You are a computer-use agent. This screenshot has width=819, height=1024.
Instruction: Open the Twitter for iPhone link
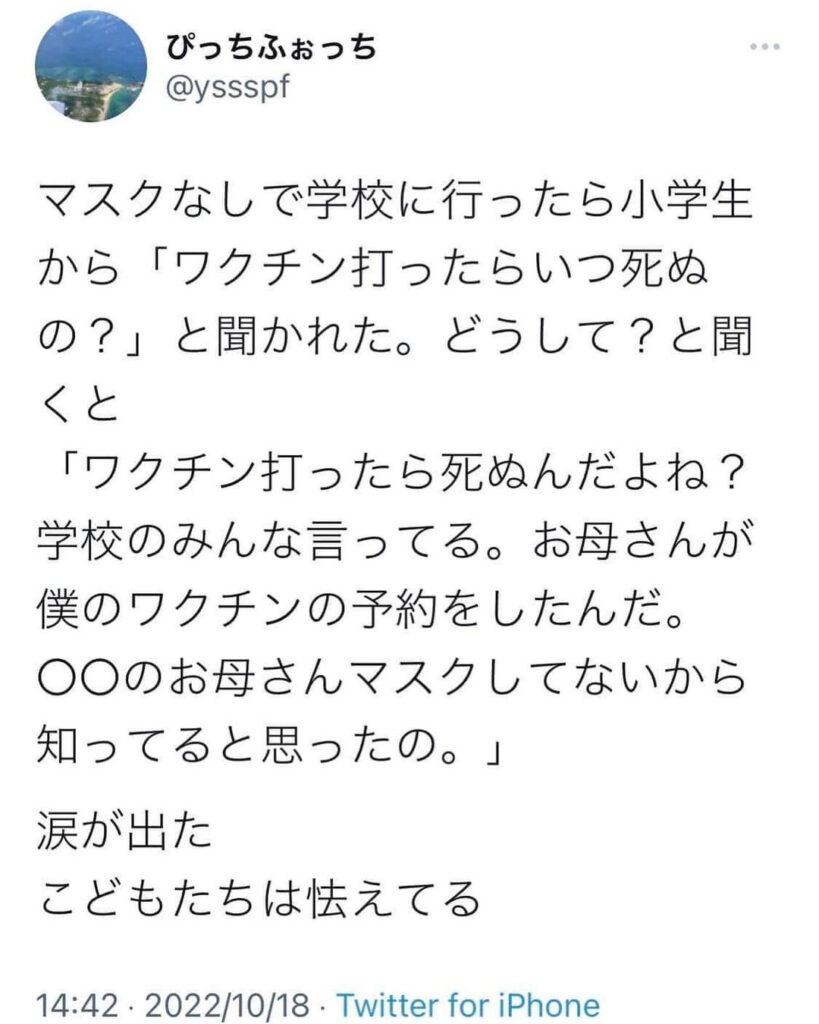pos(470,1002)
